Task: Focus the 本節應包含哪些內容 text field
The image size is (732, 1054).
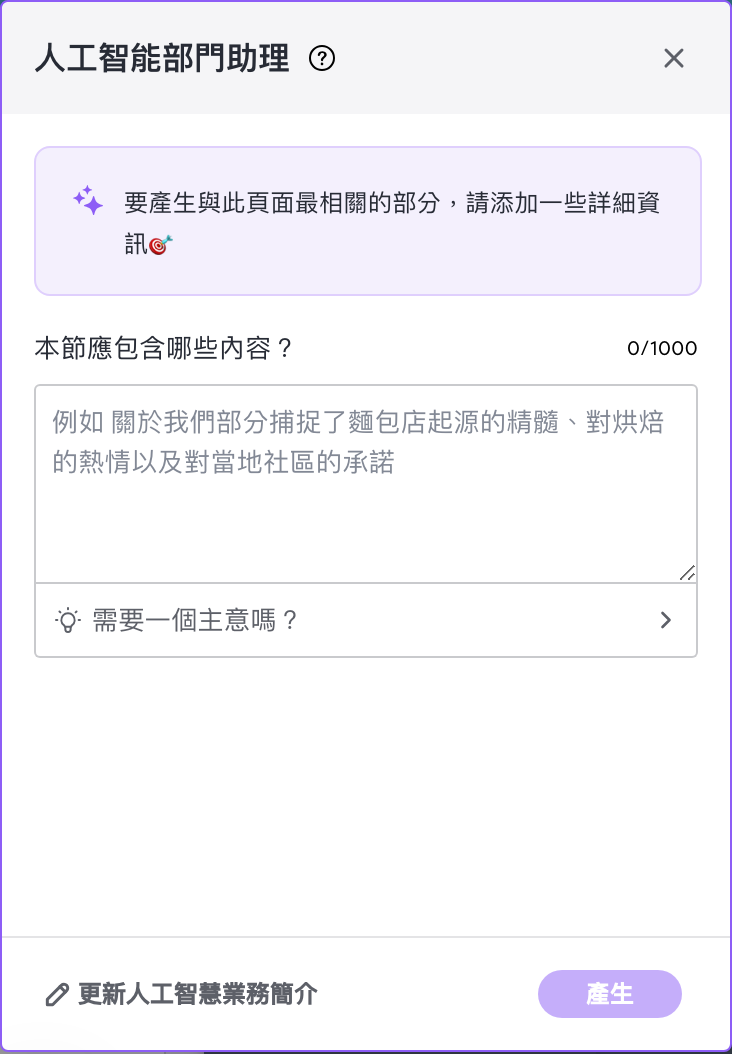Action: 365,482
